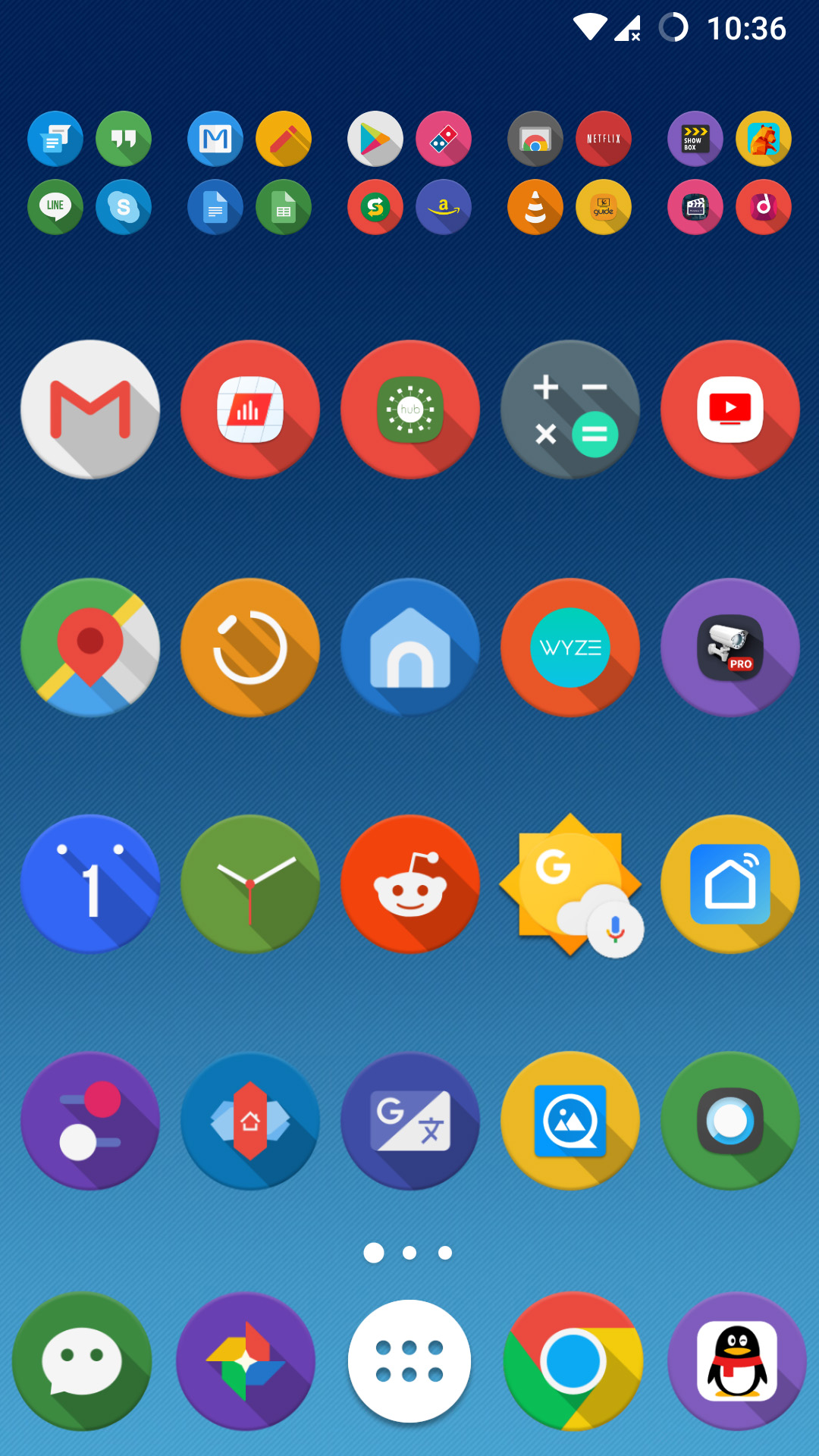819x1456 pixels.
Task: Open the YouTube TV app
Action: click(x=730, y=409)
